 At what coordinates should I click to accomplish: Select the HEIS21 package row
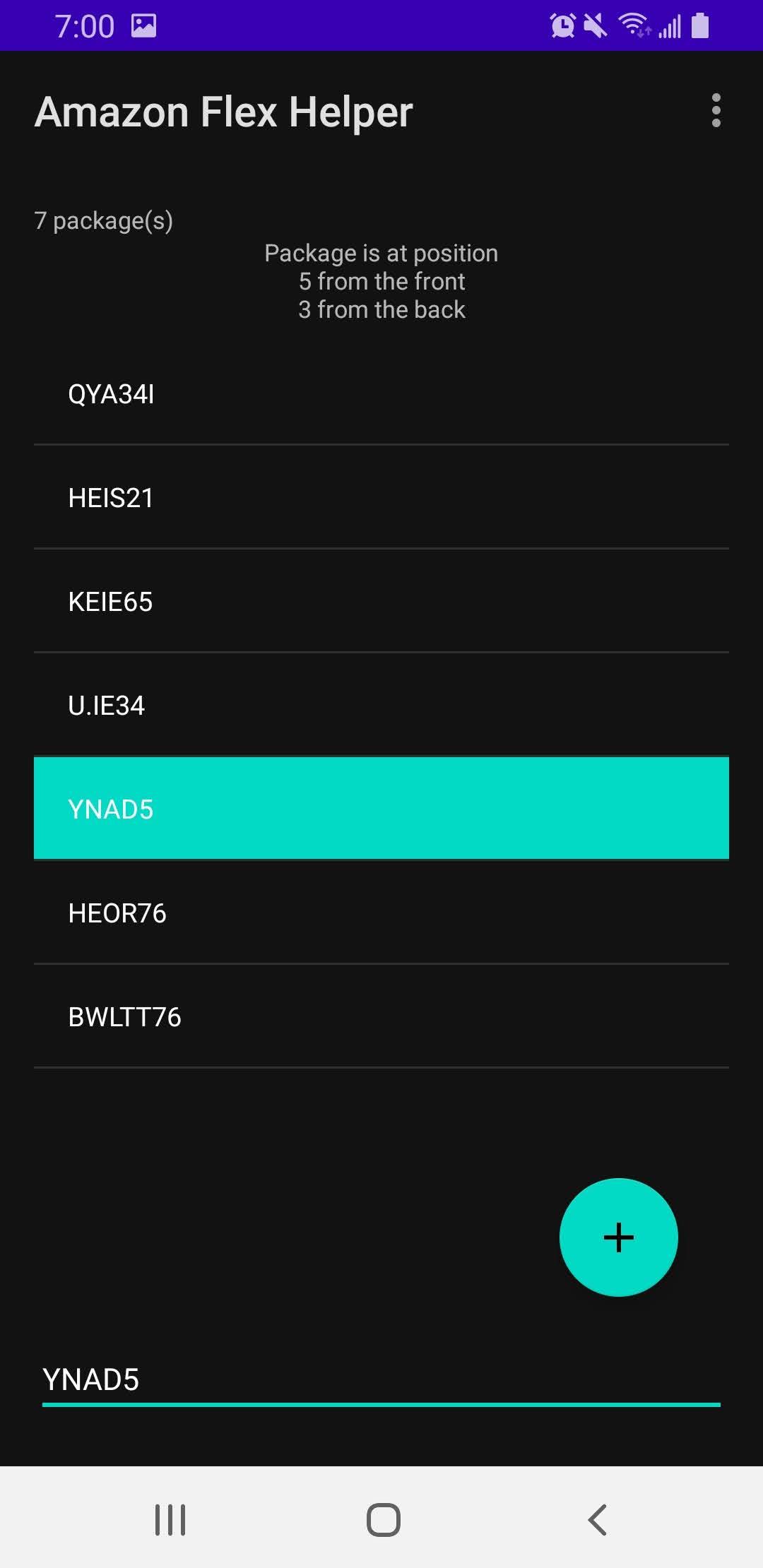[381, 498]
